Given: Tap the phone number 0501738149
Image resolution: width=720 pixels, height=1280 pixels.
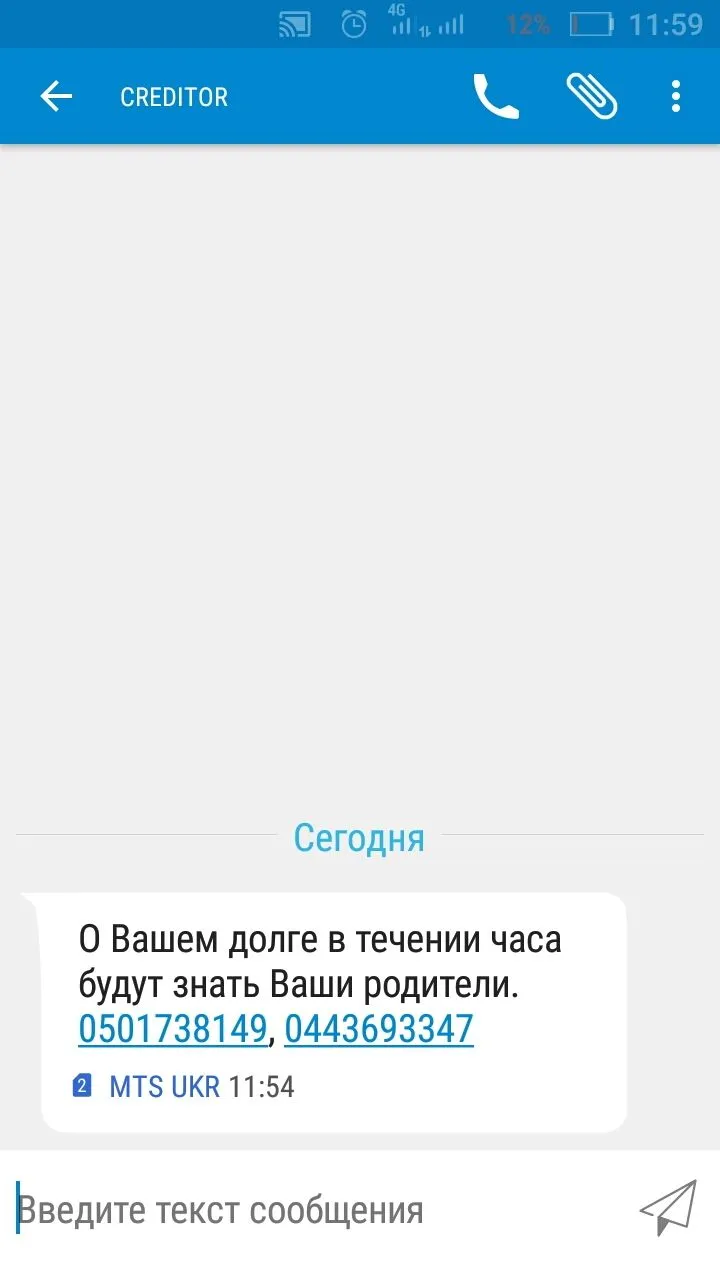Looking at the screenshot, I should [173, 1028].
